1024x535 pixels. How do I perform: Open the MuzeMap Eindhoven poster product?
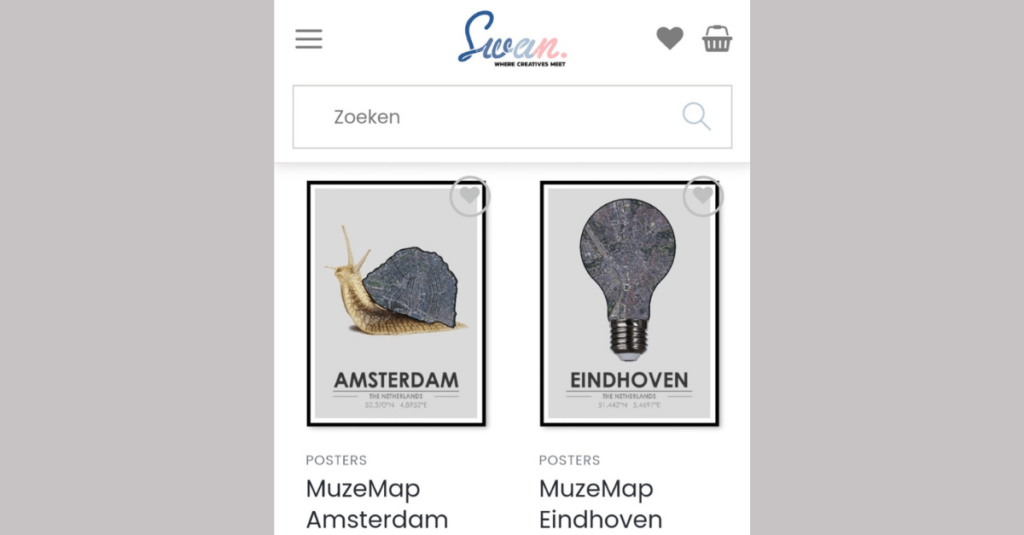point(629,304)
